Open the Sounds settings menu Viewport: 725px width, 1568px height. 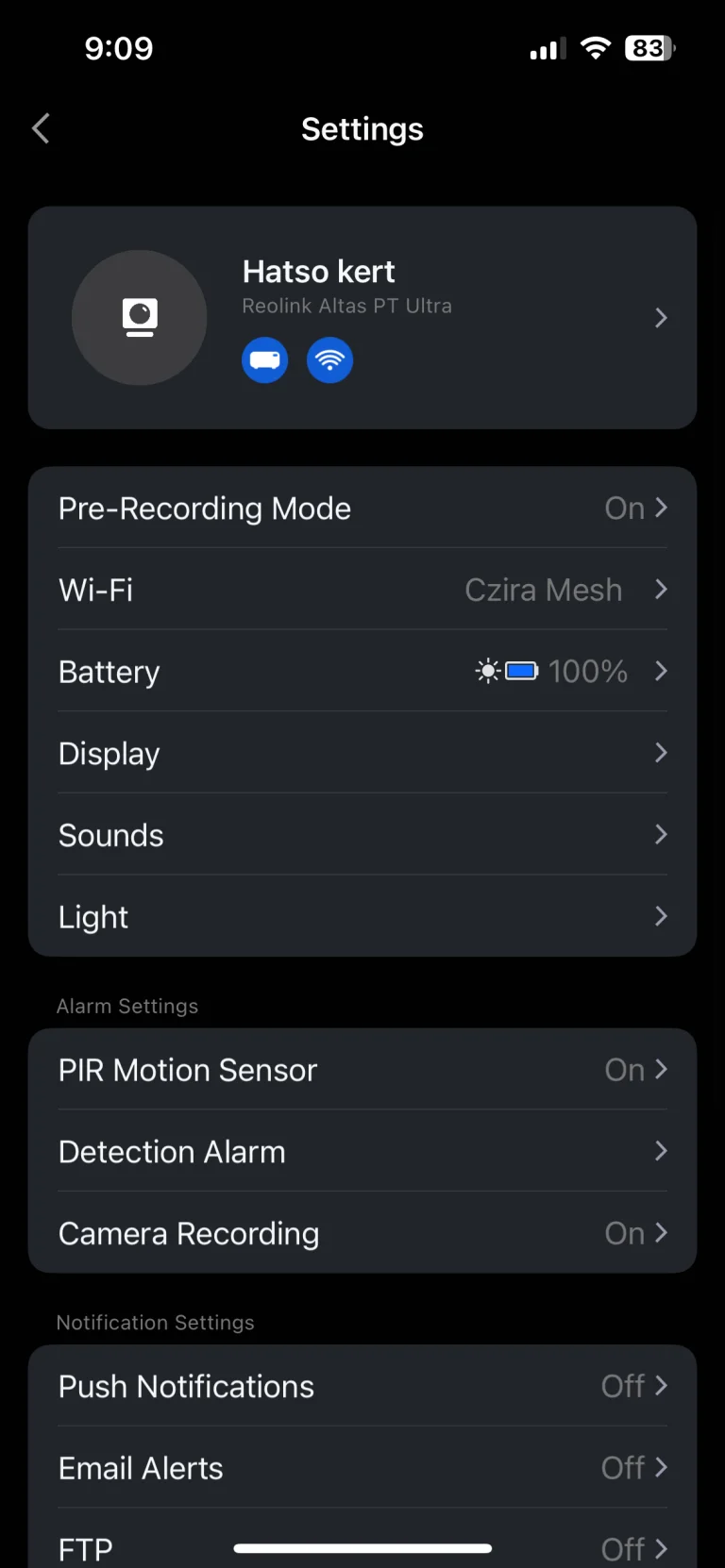click(362, 835)
